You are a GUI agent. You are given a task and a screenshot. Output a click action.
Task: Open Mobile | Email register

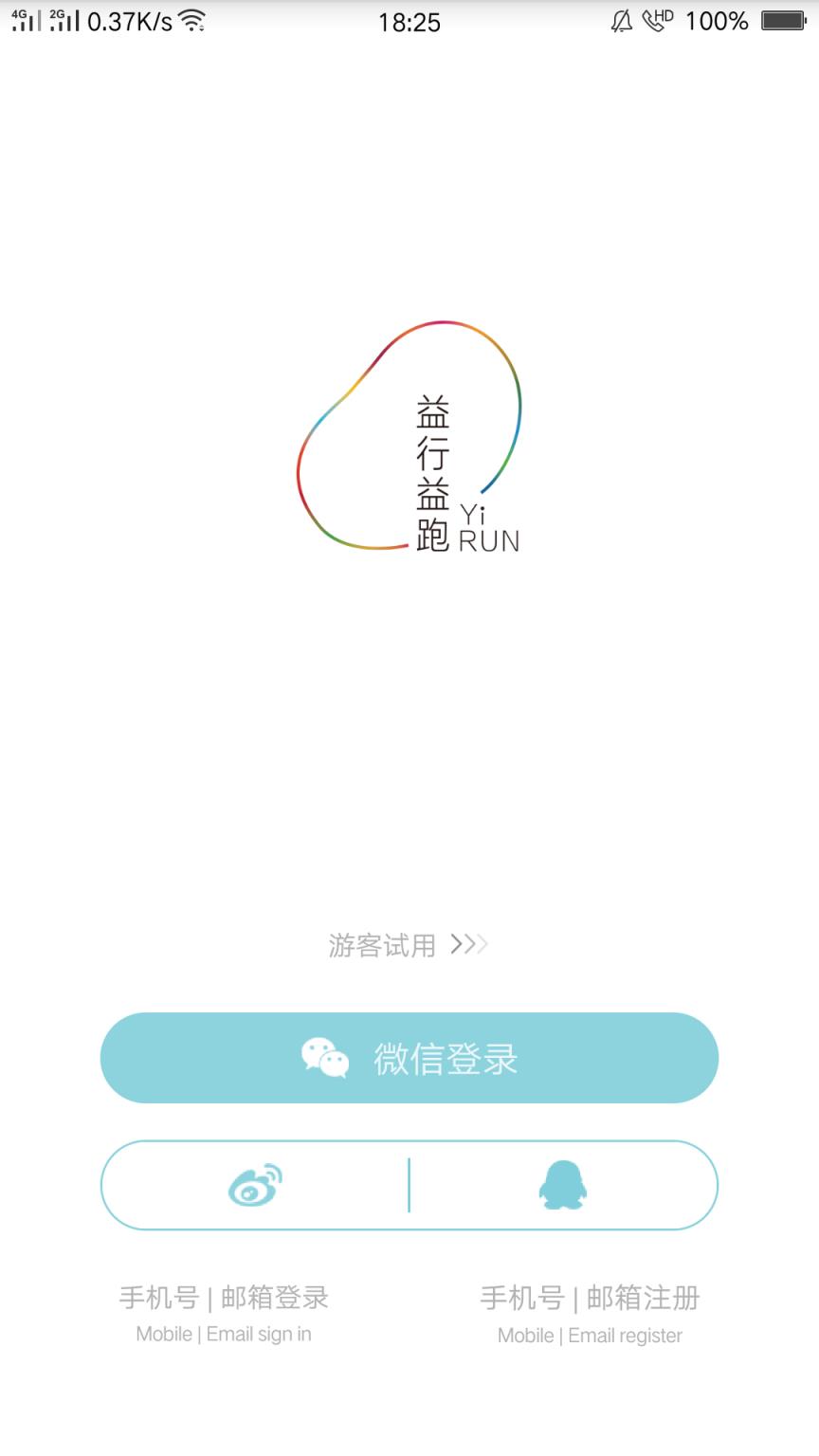[x=590, y=1336]
